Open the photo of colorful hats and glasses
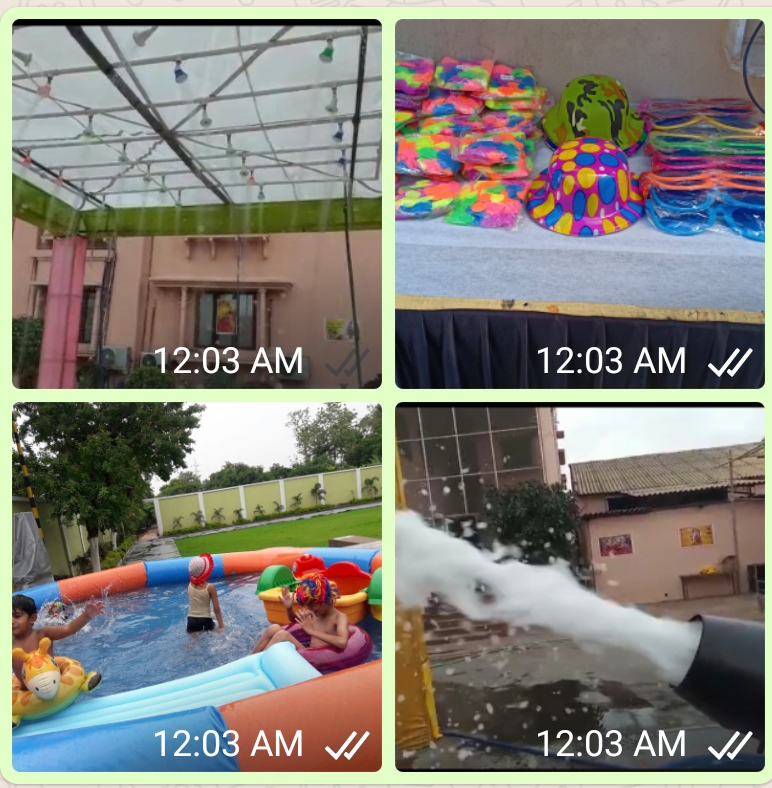The image size is (772, 788). [x=579, y=203]
